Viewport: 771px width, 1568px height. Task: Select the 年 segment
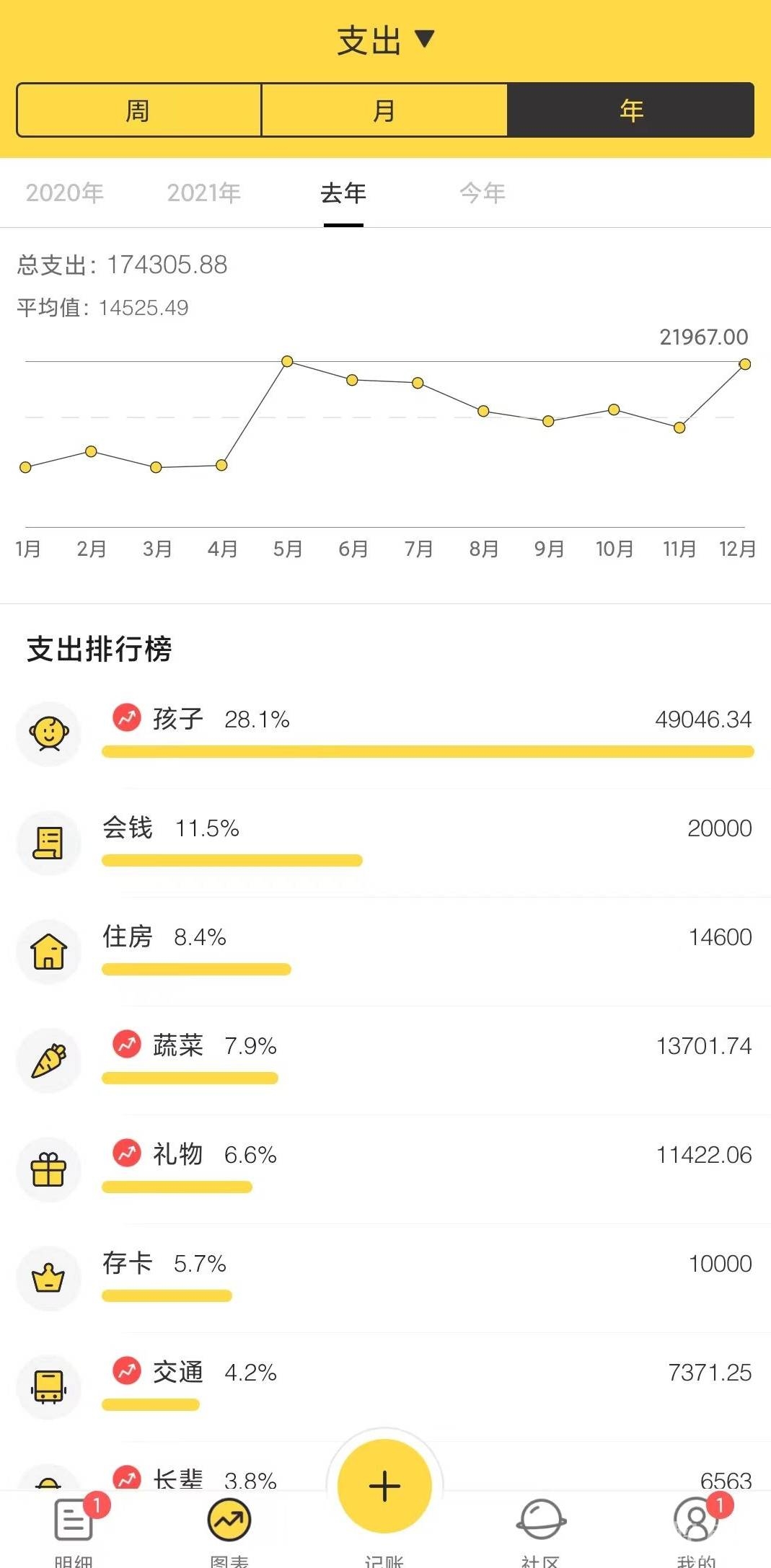[631, 110]
